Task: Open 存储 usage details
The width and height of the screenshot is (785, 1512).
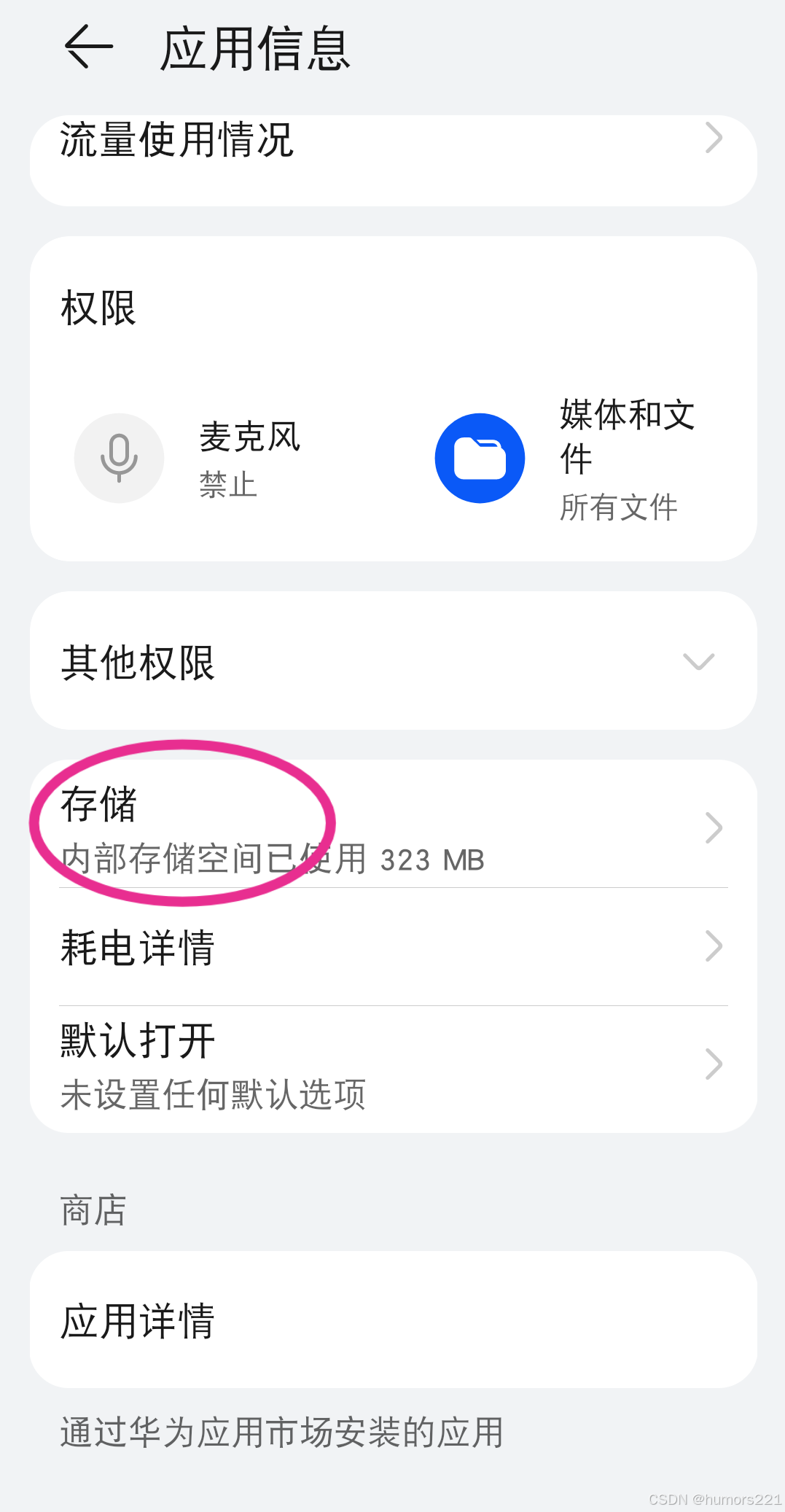Action: [393, 828]
